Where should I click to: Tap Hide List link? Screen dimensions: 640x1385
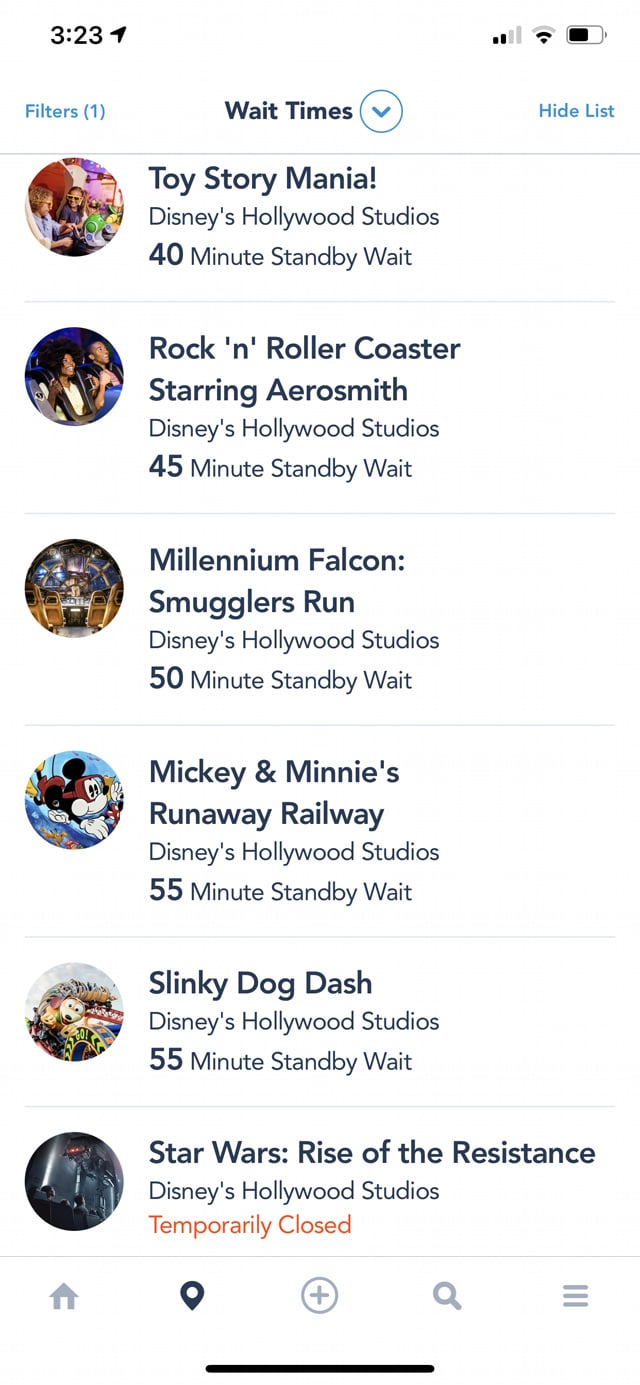tap(576, 111)
